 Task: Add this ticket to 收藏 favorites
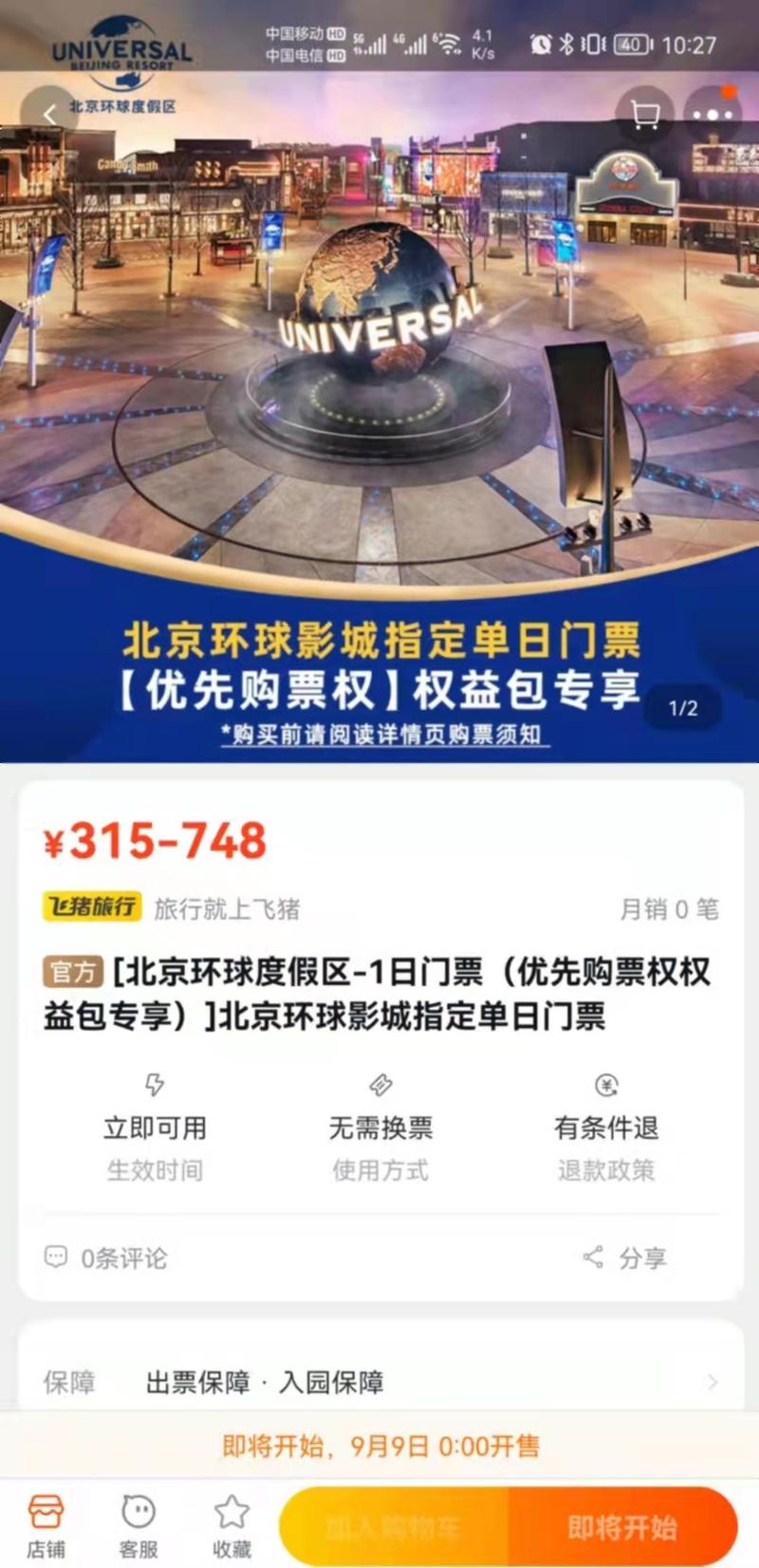pyautogui.click(x=231, y=1526)
